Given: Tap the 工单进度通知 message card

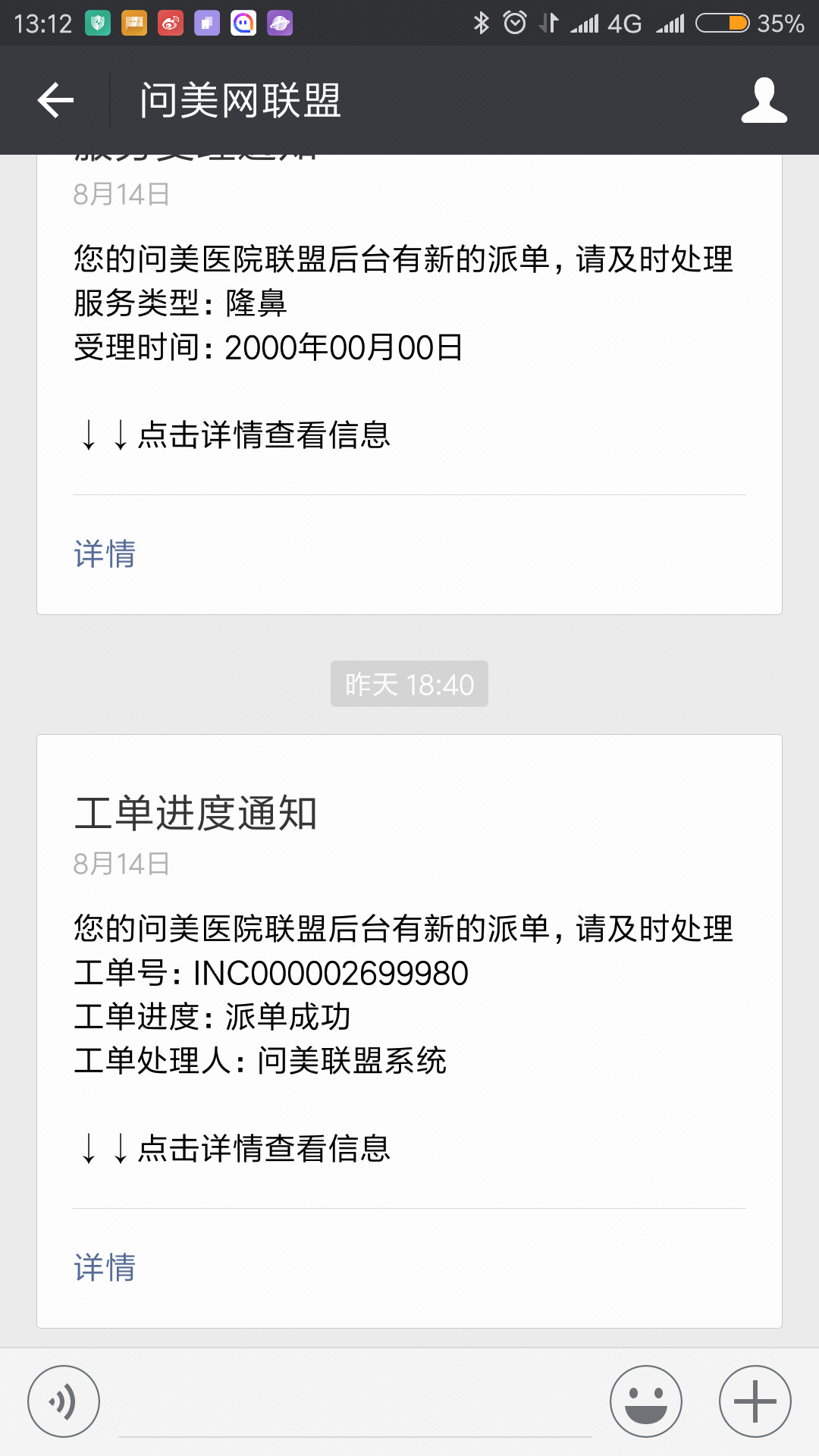Looking at the screenshot, I should pos(409,1024).
